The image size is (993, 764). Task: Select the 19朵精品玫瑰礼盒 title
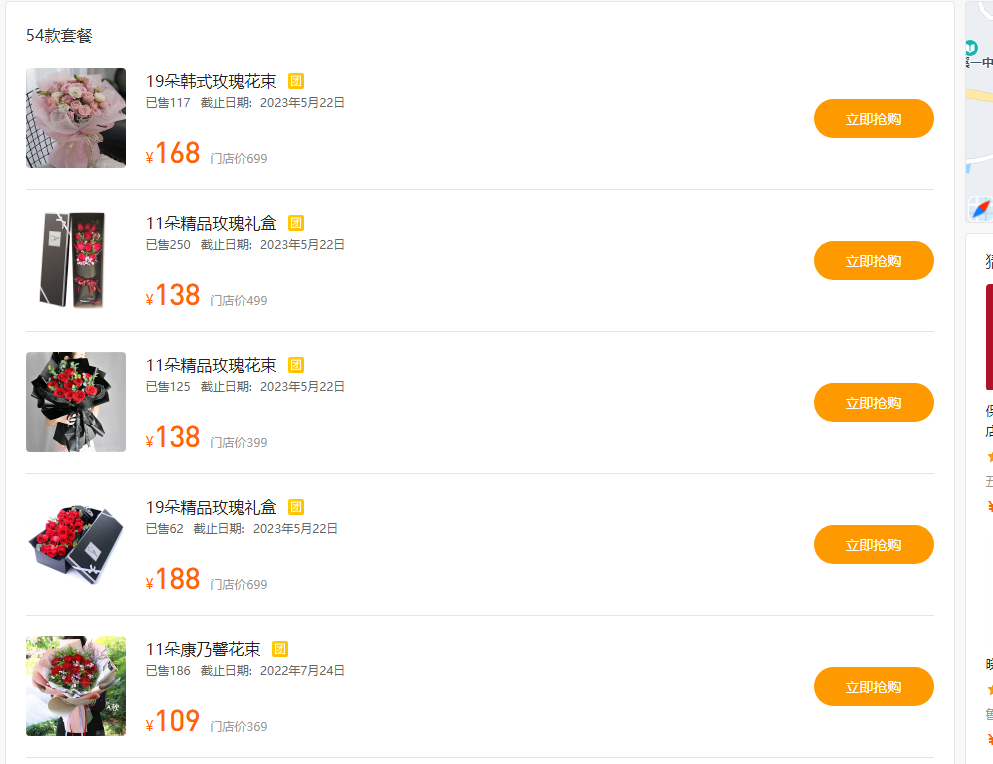[211, 507]
